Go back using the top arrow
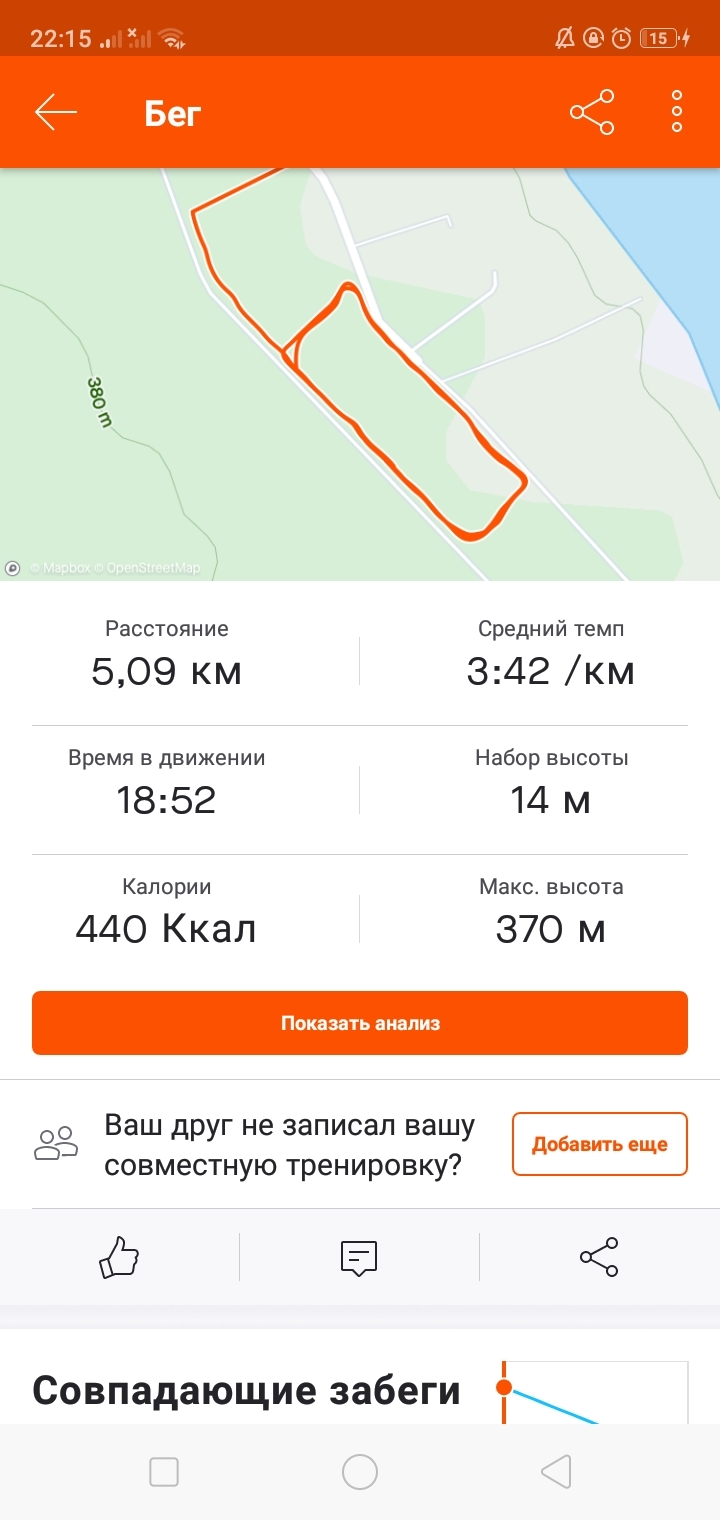Viewport: 720px width, 1520px height. (56, 113)
